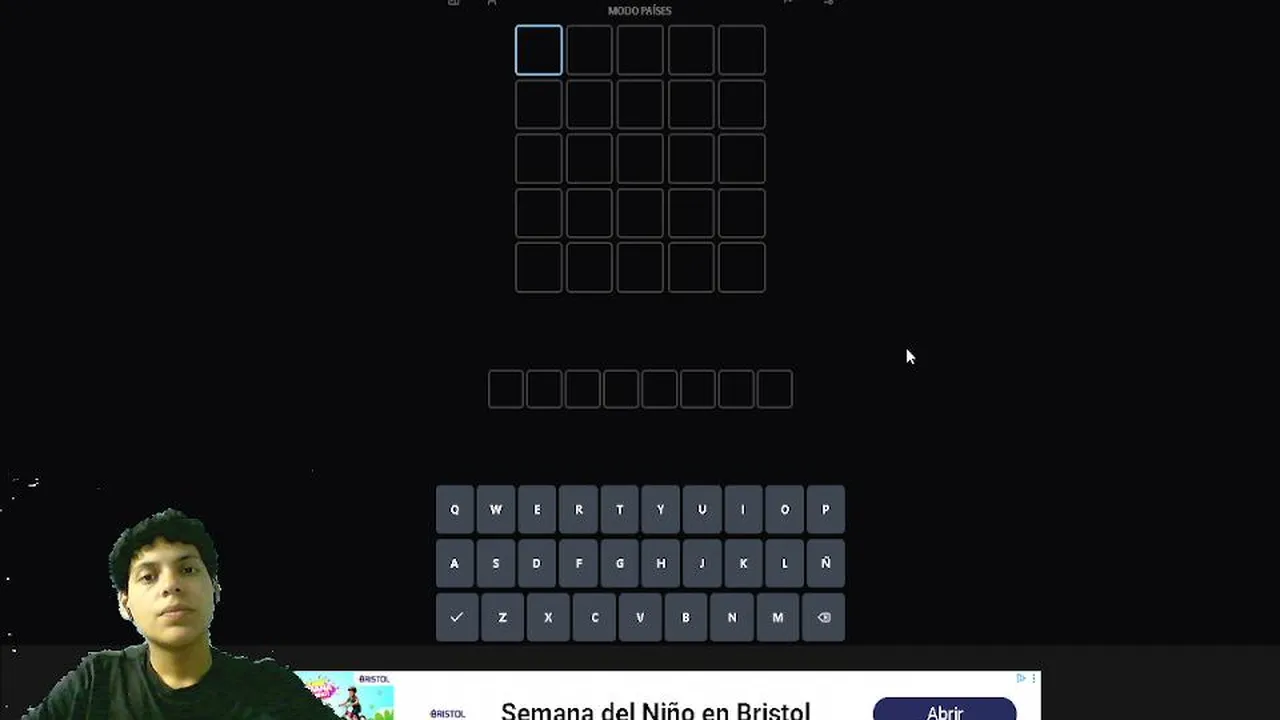Tap the letter M key
This screenshot has height=720, width=1280.
coord(778,618)
